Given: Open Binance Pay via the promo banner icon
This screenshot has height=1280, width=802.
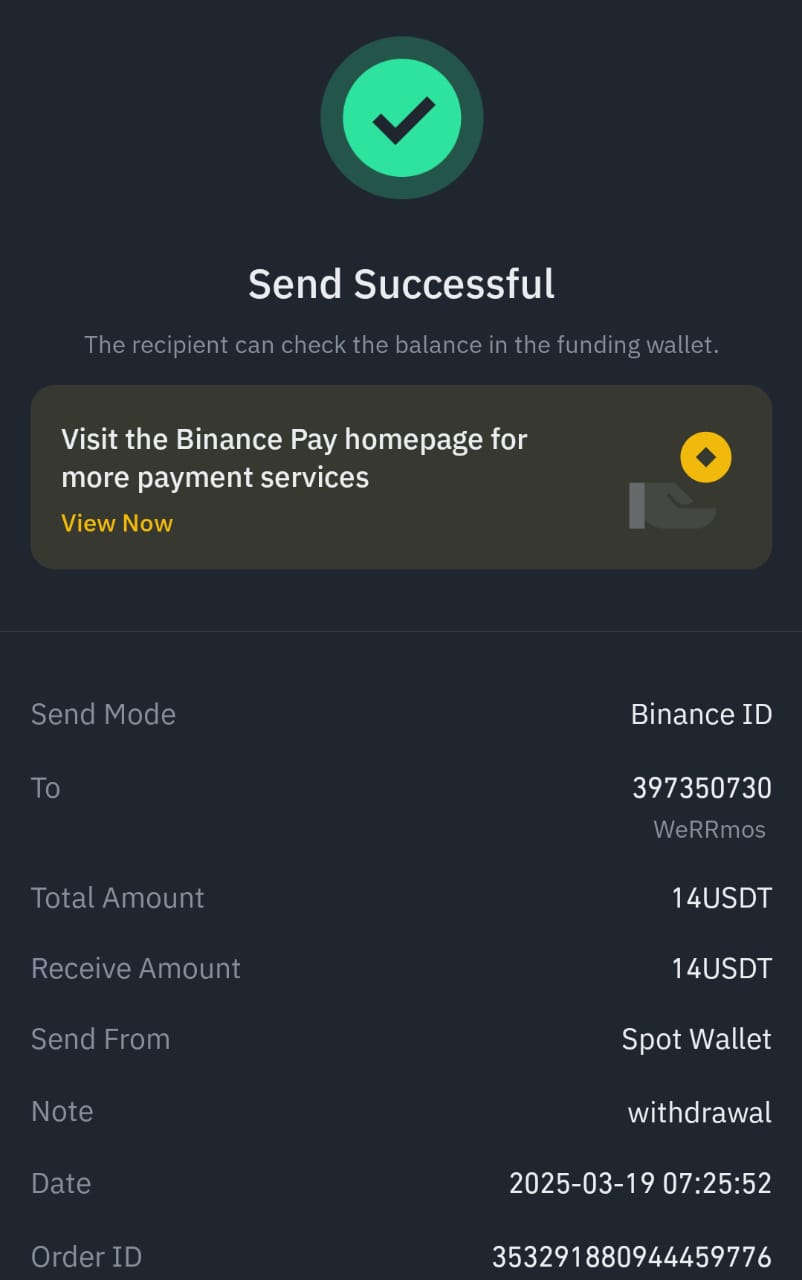Looking at the screenshot, I should click(x=705, y=457).
